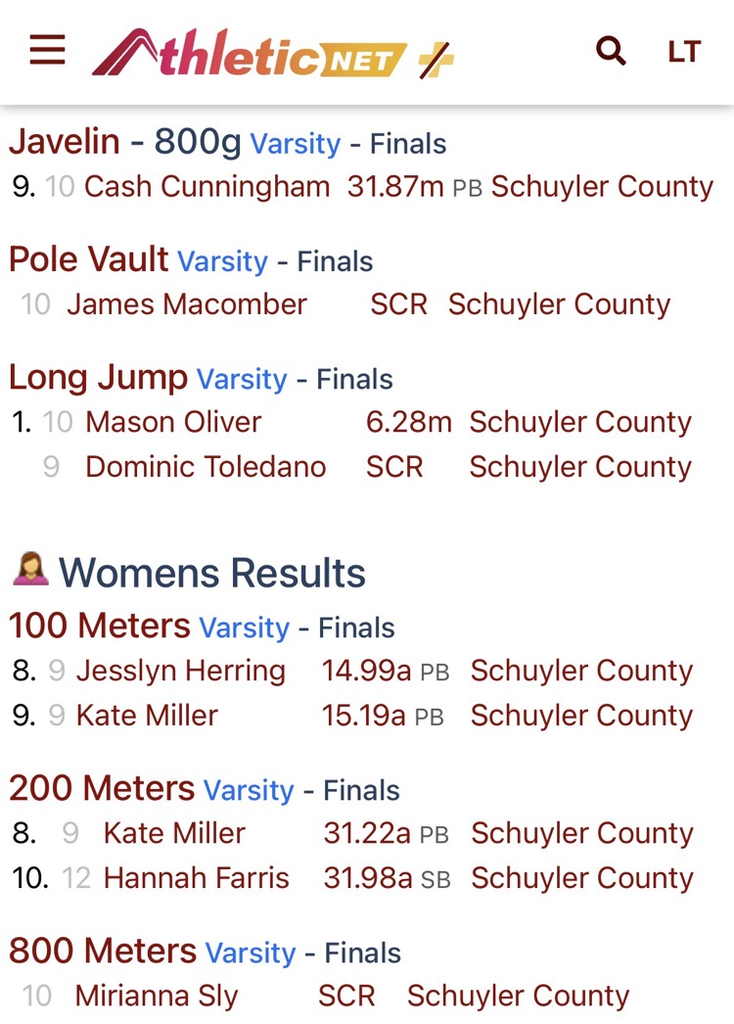Open the Javelin - 800g event results
This screenshot has width=734, height=1024.
click(124, 142)
